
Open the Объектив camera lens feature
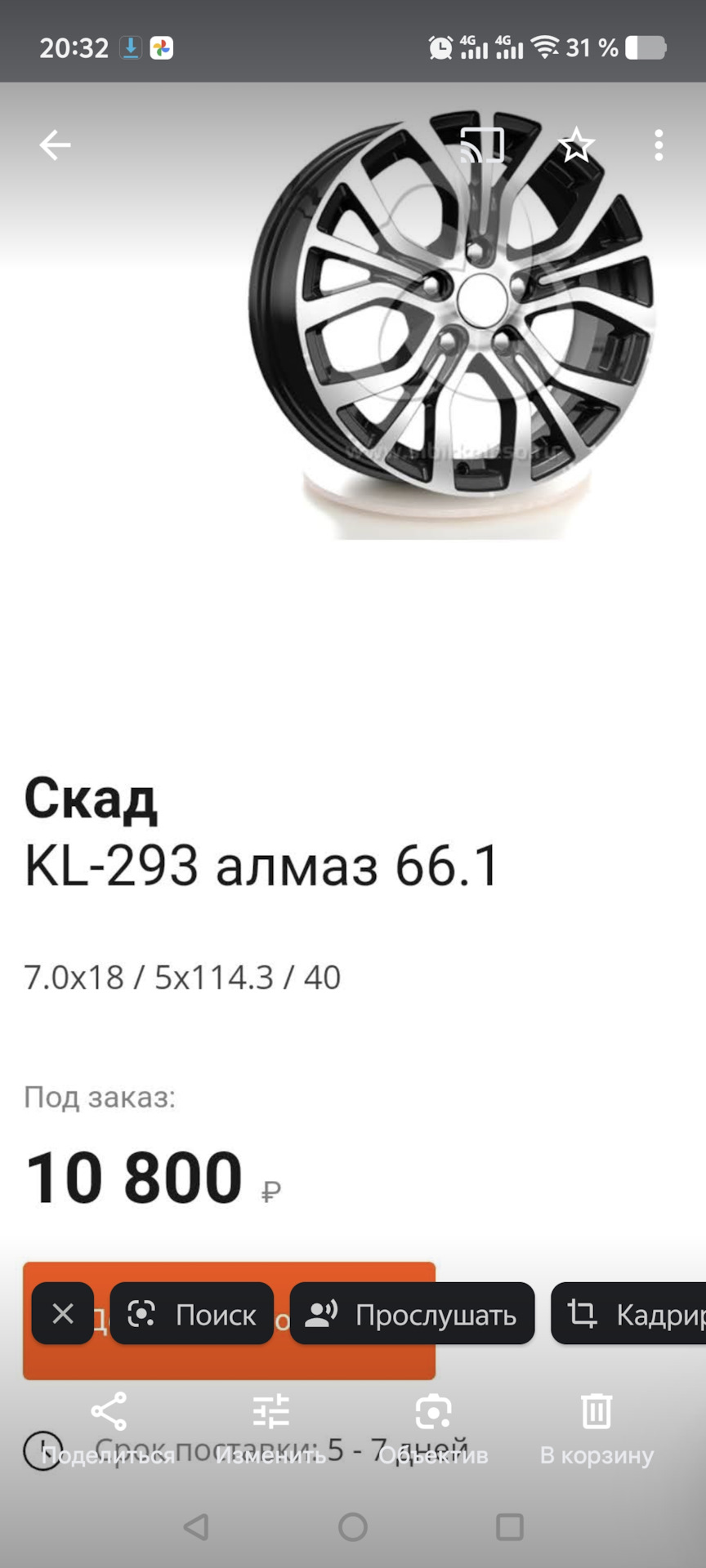431,1410
